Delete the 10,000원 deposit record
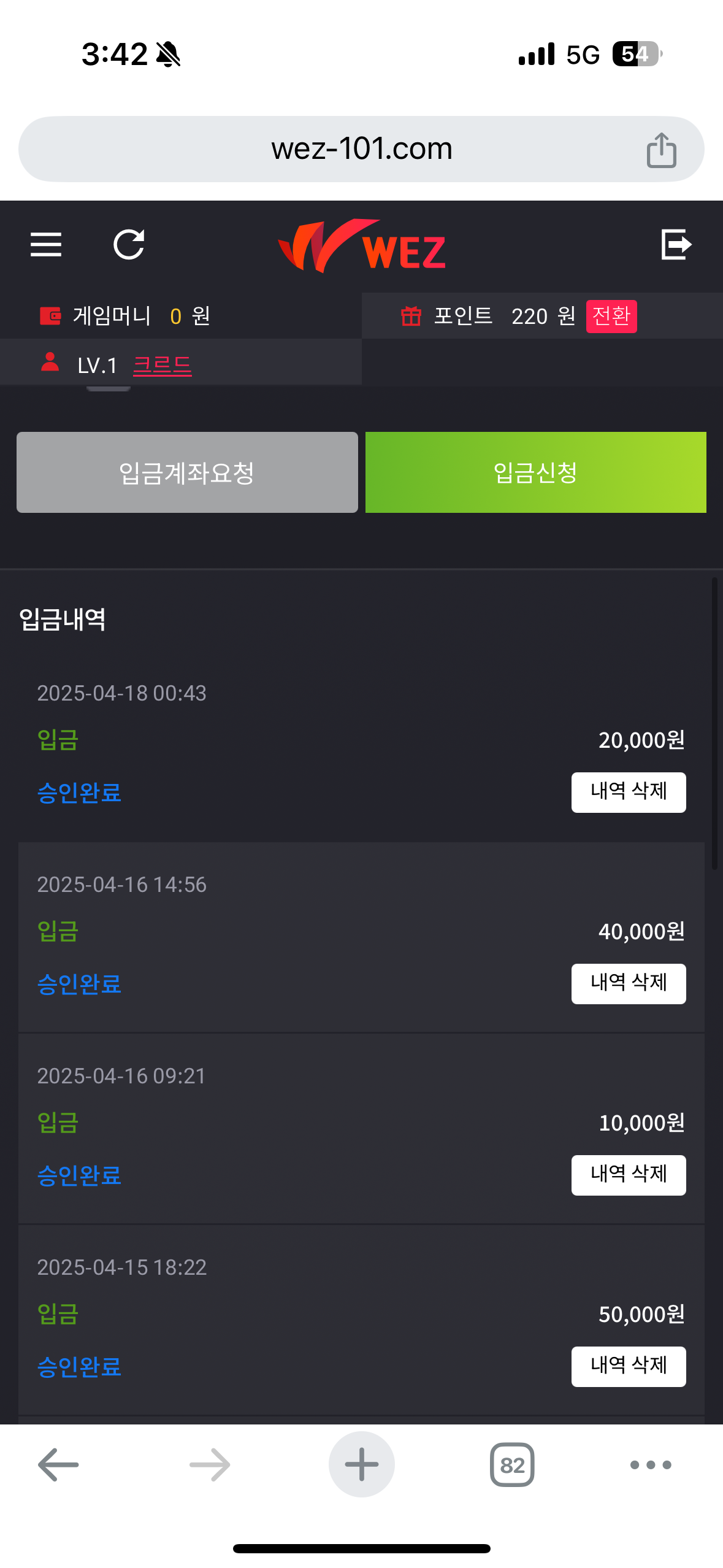723x1568 pixels. (x=628, y=1175)
